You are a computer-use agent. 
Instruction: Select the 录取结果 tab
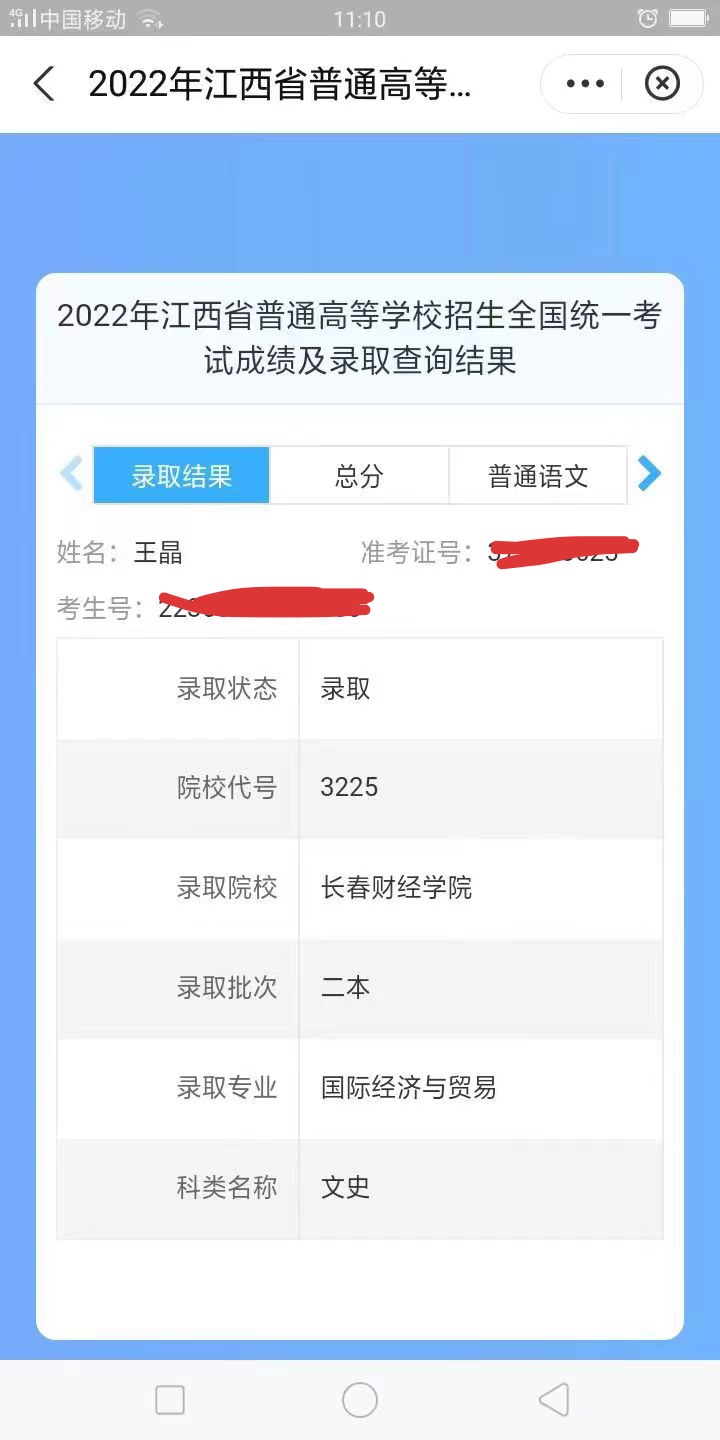(181, 475)
